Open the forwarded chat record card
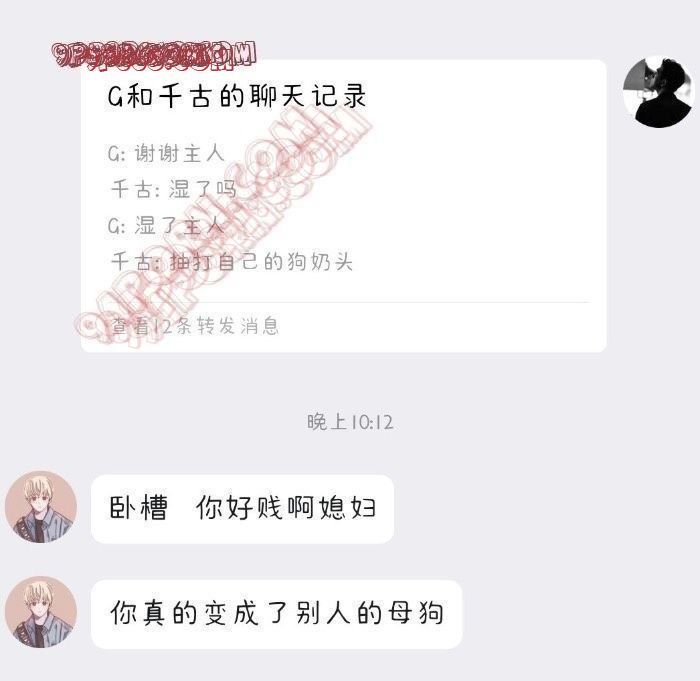700x681 pixels. (343, 205)
